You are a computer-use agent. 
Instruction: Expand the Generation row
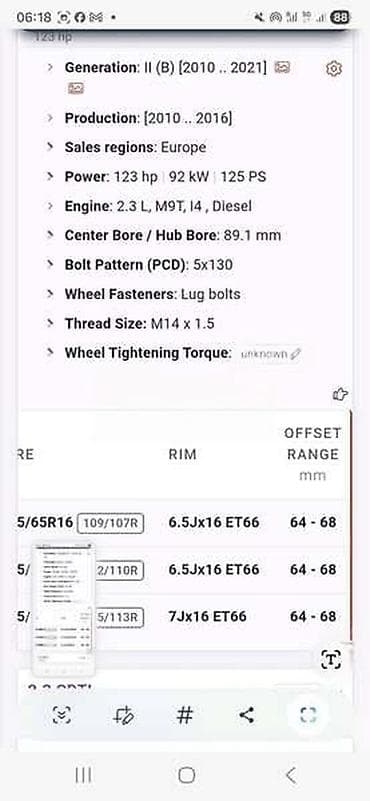pos(50,67)
